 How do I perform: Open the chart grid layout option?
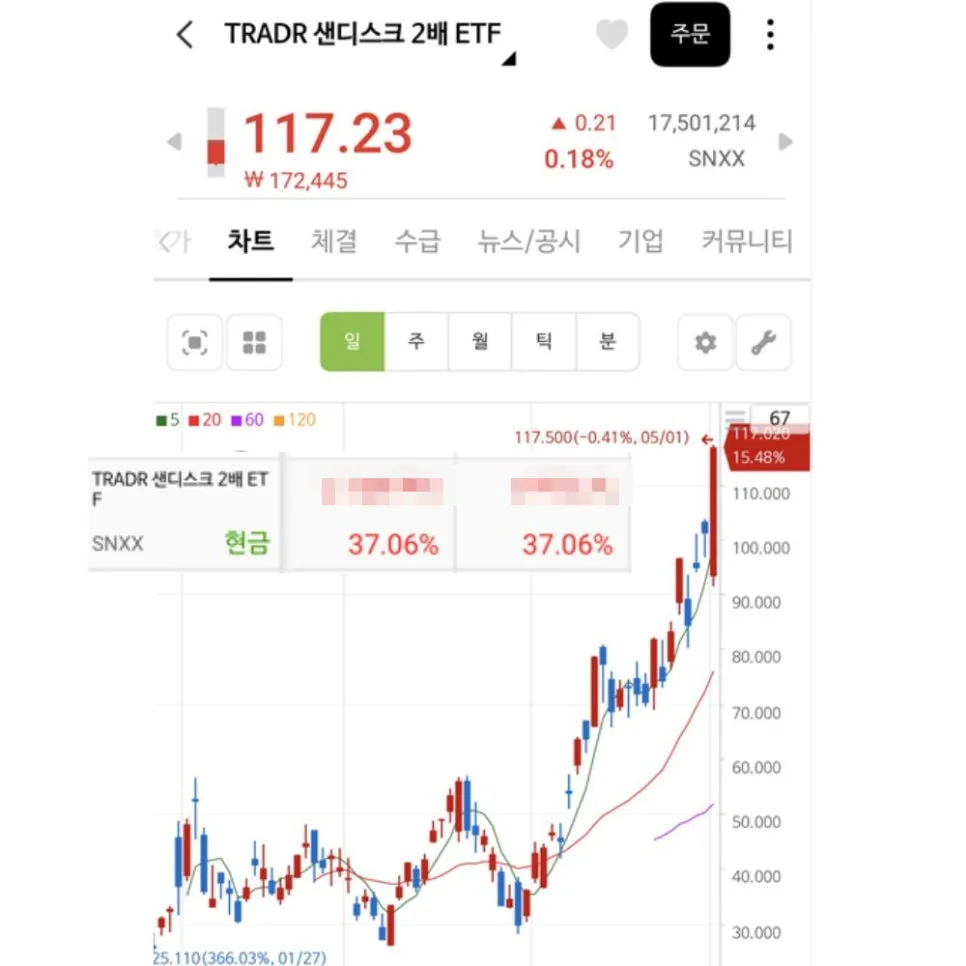[254, 343]
